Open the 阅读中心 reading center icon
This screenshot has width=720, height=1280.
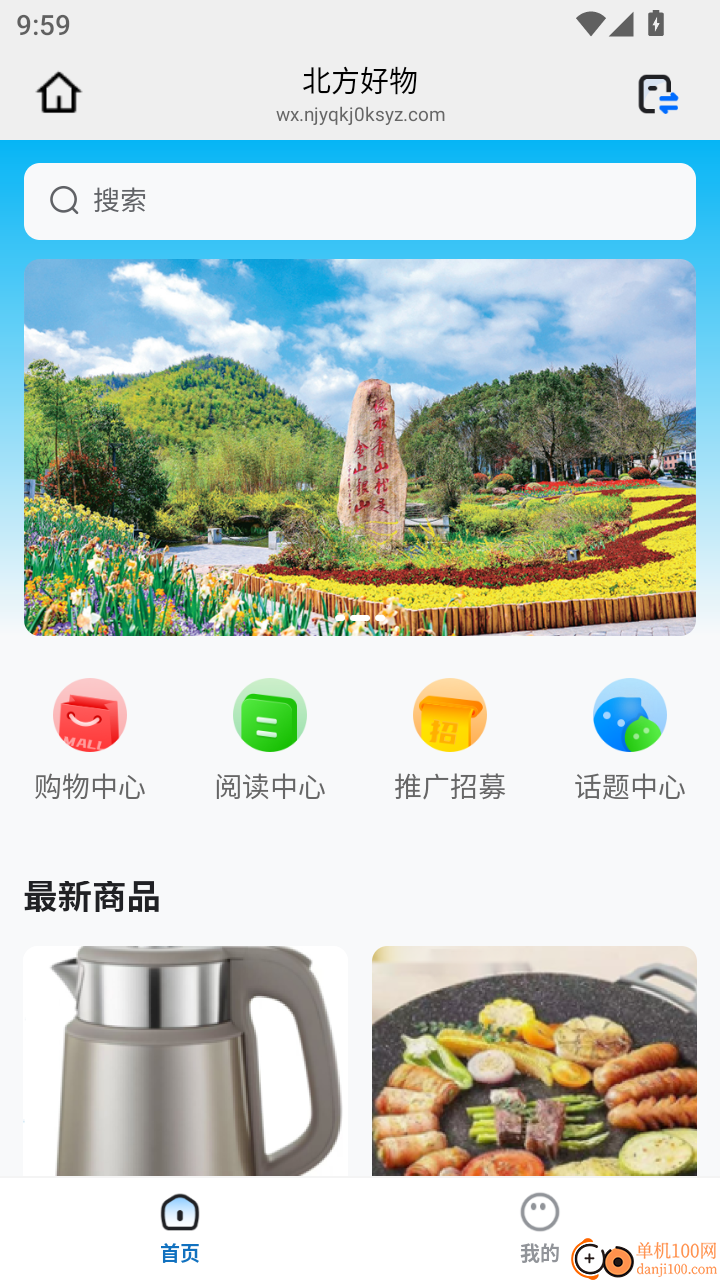pos(270,715)
